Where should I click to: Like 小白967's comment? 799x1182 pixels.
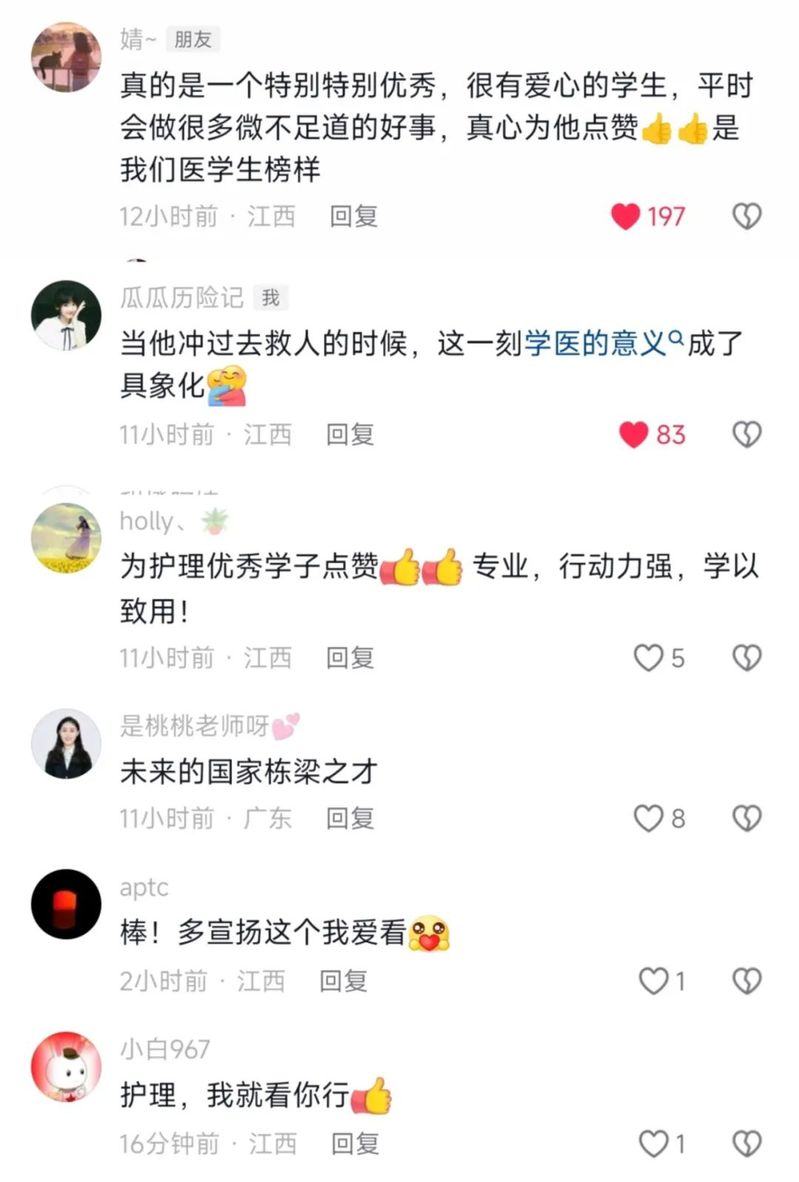coord(654,1143)
